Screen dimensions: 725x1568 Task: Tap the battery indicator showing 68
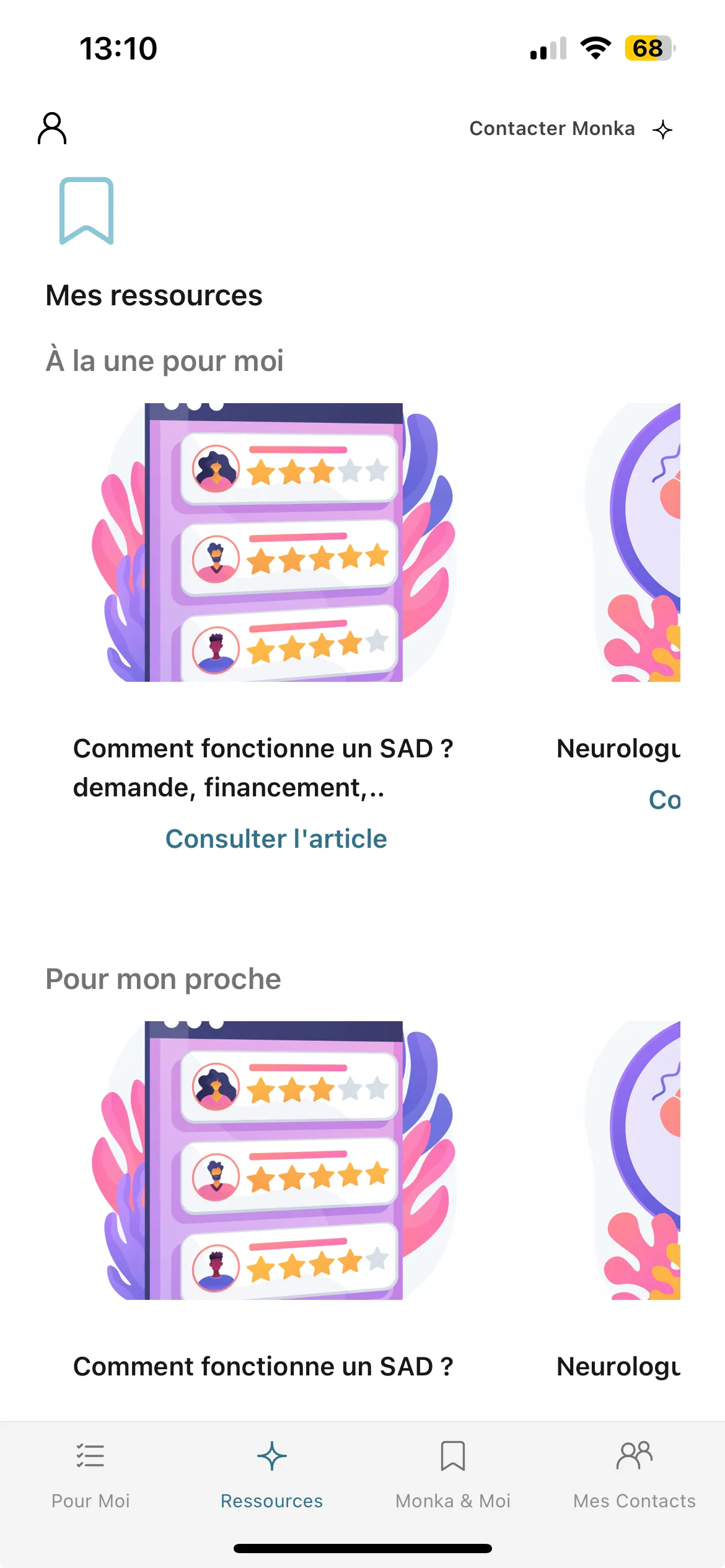pos(647,46)
